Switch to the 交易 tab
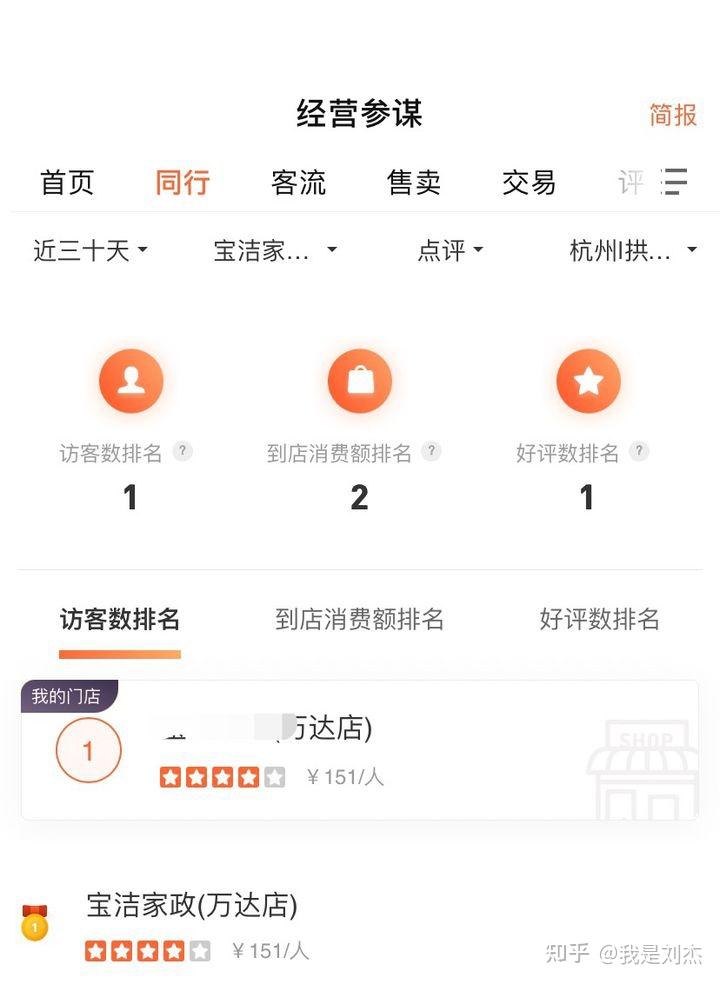 point(527,183)
